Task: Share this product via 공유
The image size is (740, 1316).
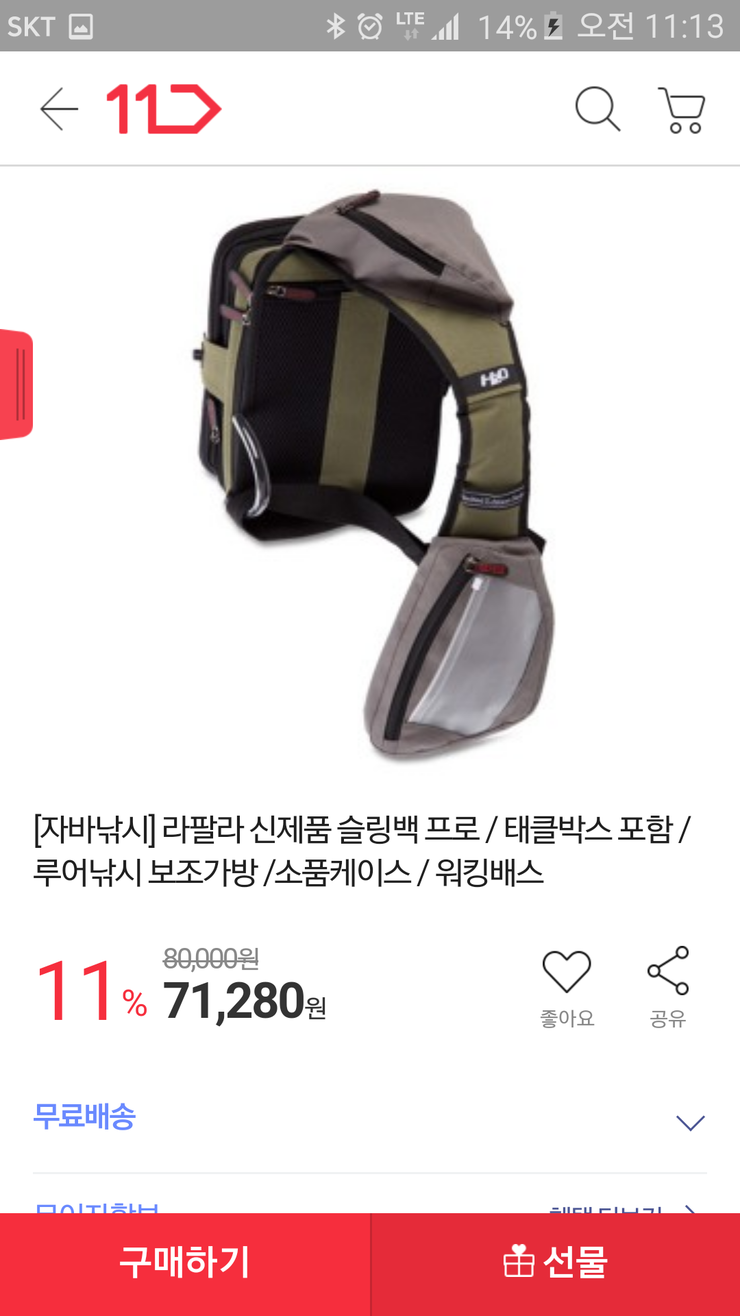Action: [x=667, y=988]
